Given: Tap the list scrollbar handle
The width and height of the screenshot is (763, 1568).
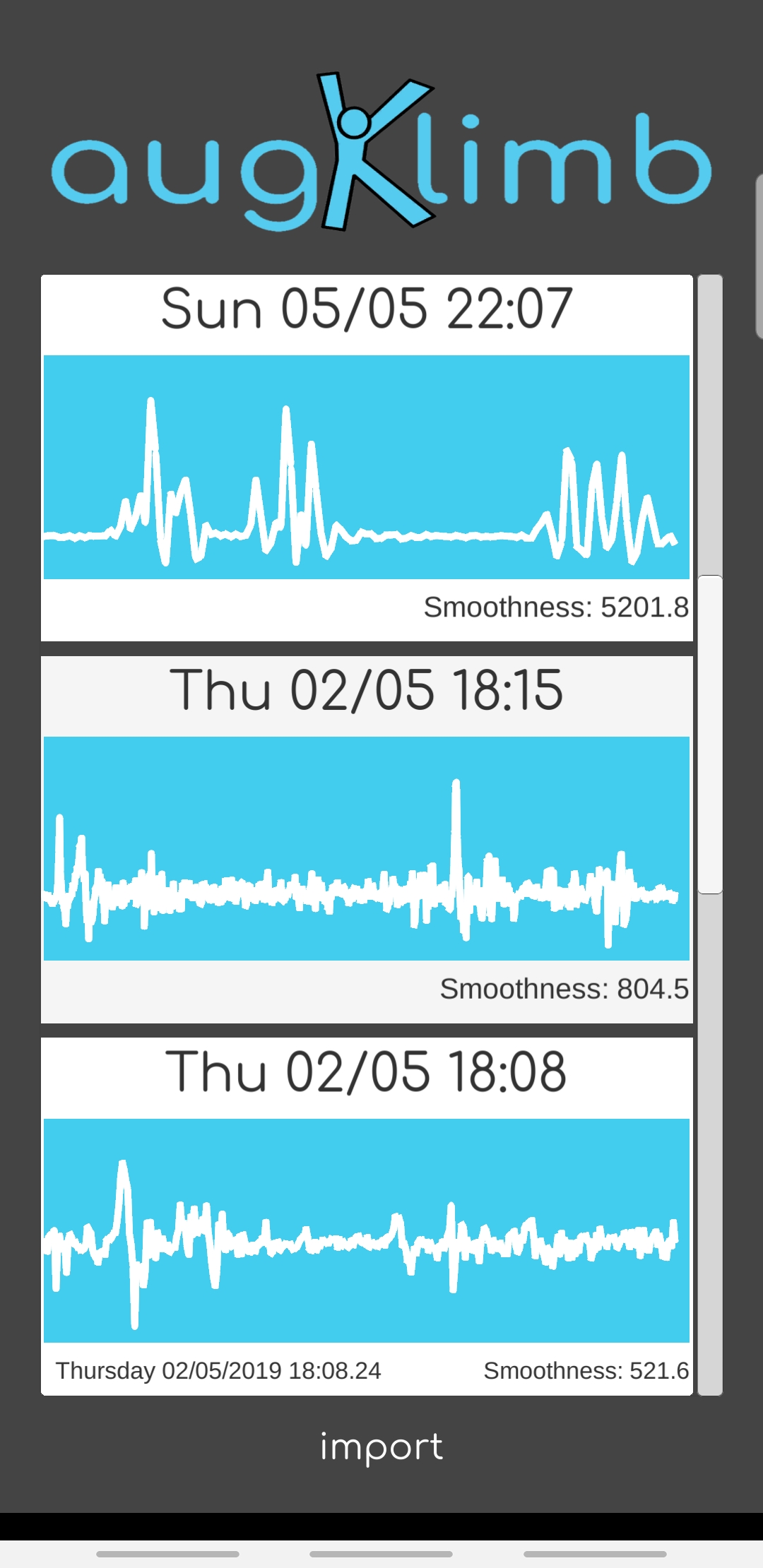Looking at the screenshot, I should tap(710, 735).
